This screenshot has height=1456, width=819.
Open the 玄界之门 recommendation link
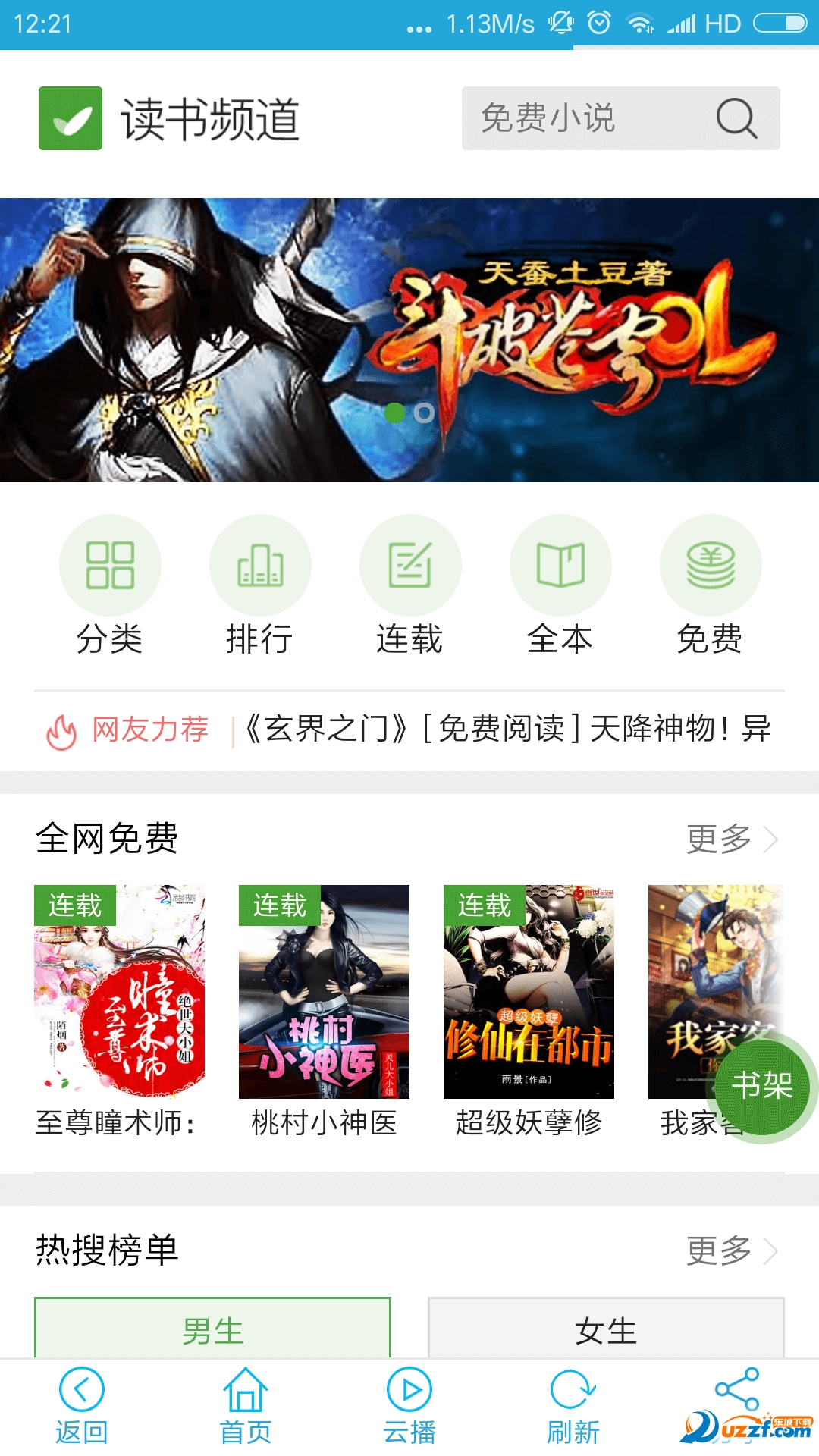[507, 730]
